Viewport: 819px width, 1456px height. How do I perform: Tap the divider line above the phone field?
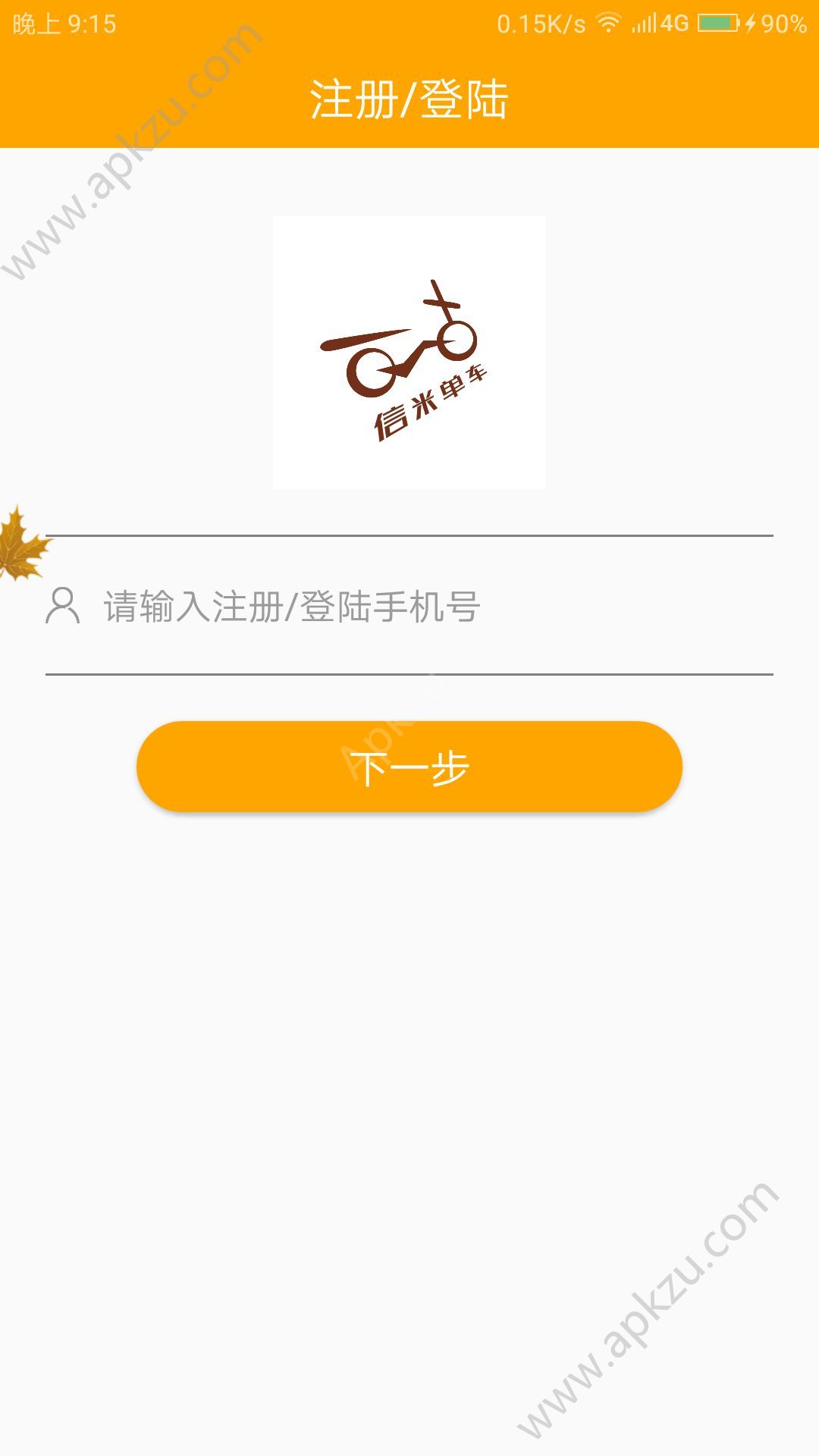pos(409,535)
